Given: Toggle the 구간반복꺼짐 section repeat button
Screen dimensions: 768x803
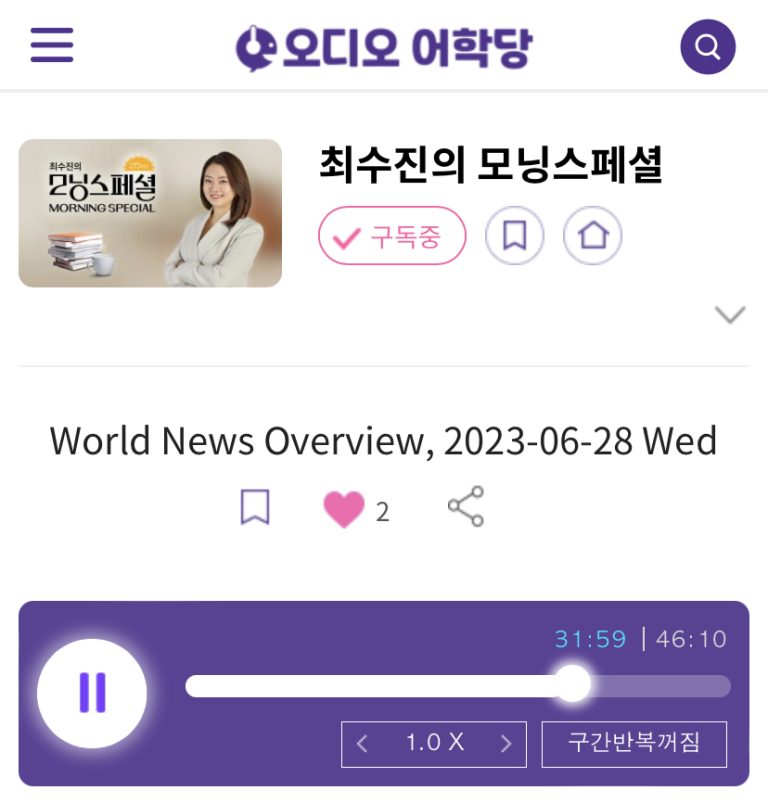Looking at the screenshot, I should click(x=634, y=744).
